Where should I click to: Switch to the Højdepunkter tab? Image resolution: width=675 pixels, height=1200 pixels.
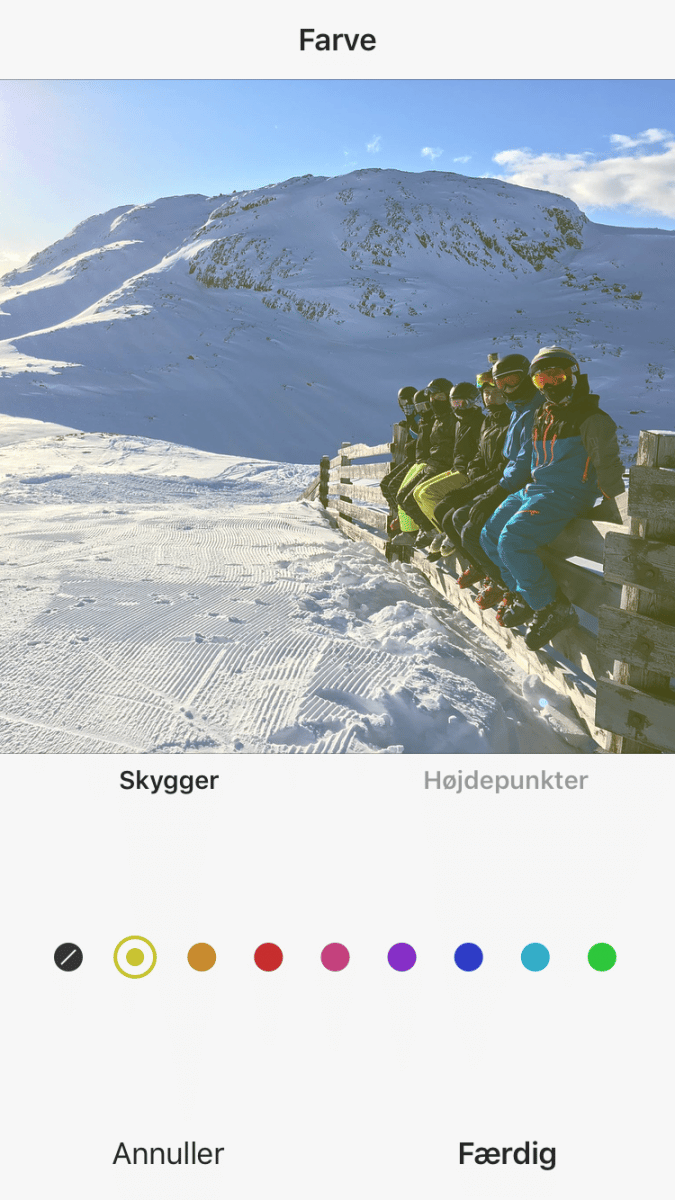tap(505, 781)
